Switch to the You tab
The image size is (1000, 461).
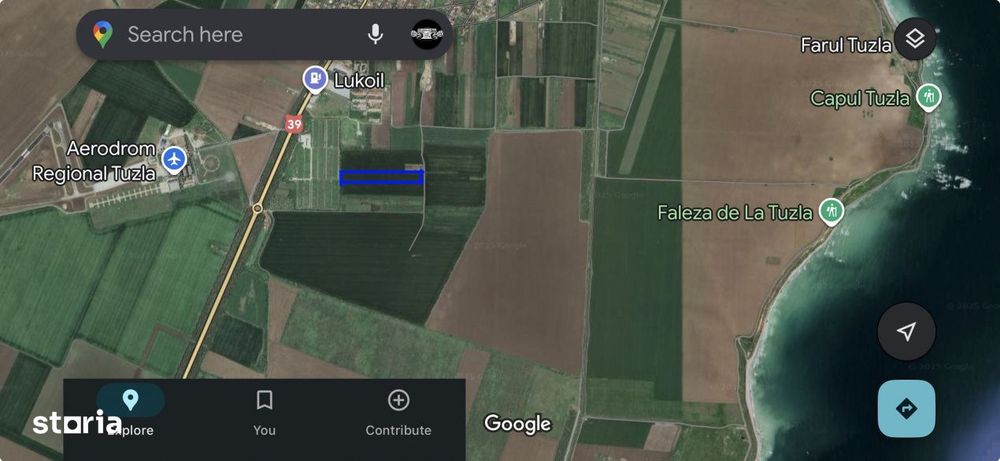pyautogui.click(x=264, y=412)
